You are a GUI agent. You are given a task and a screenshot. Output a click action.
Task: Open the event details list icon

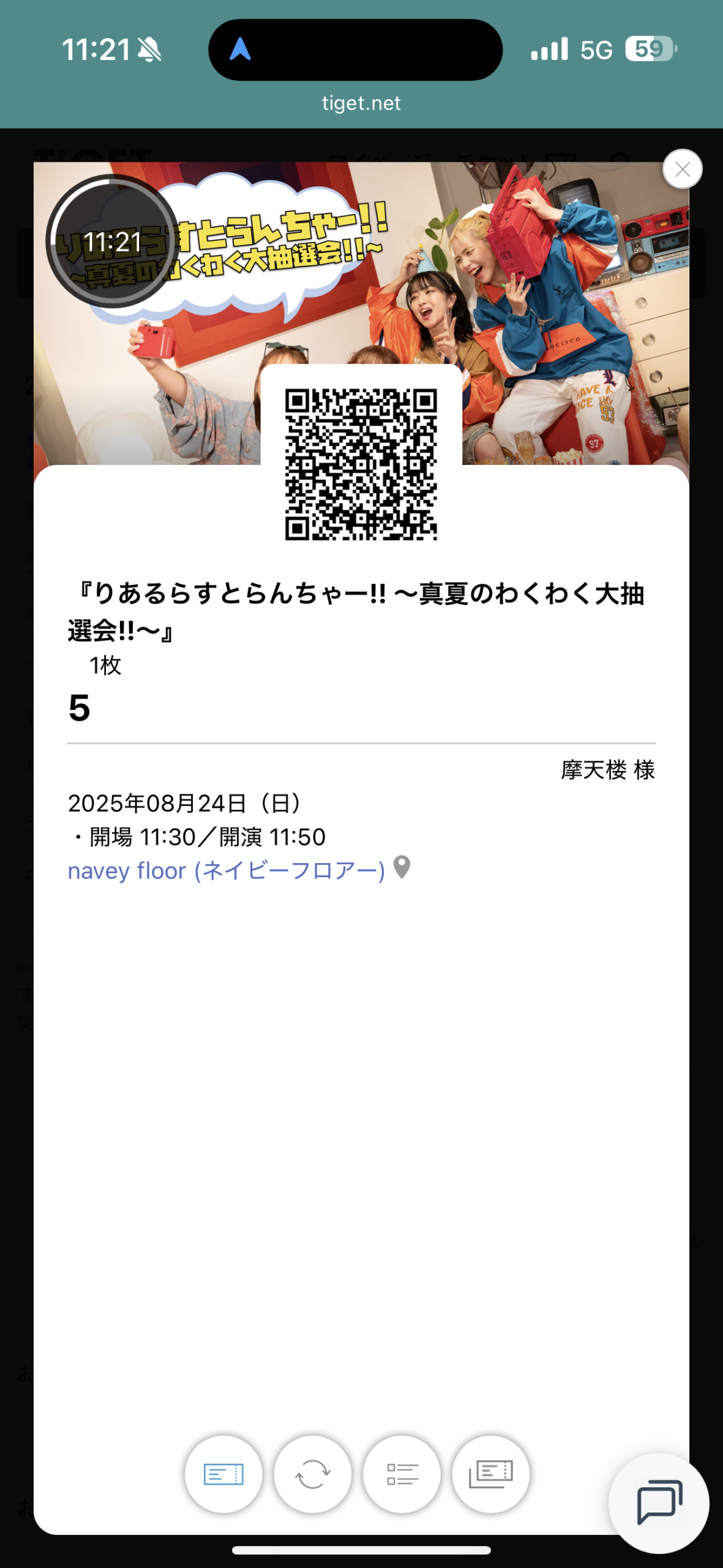pos(402,1474)
